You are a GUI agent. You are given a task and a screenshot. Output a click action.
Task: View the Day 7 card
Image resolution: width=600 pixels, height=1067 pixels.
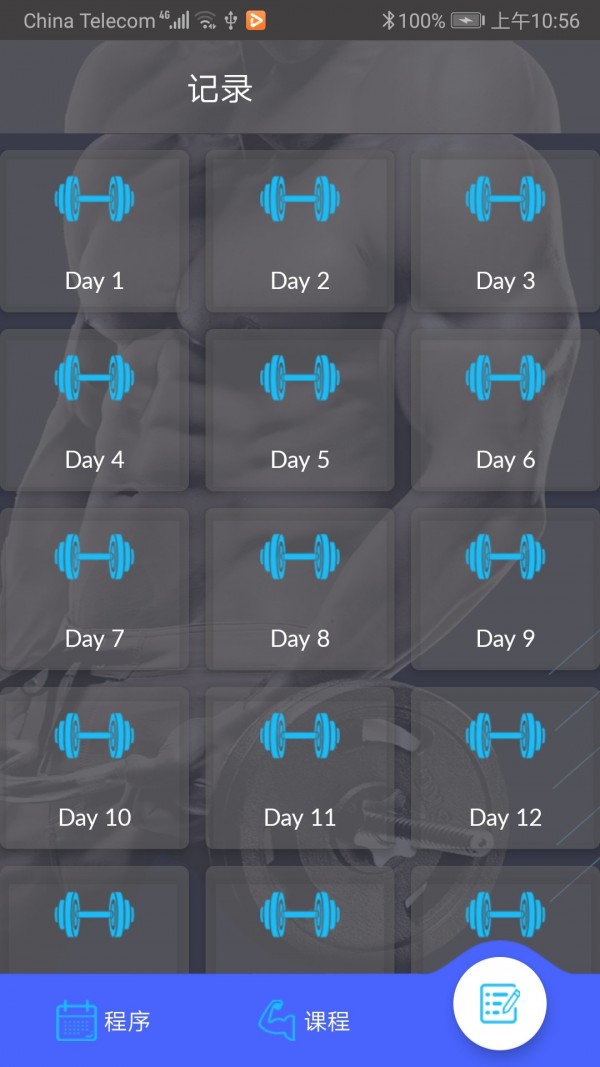pos(94,590)
